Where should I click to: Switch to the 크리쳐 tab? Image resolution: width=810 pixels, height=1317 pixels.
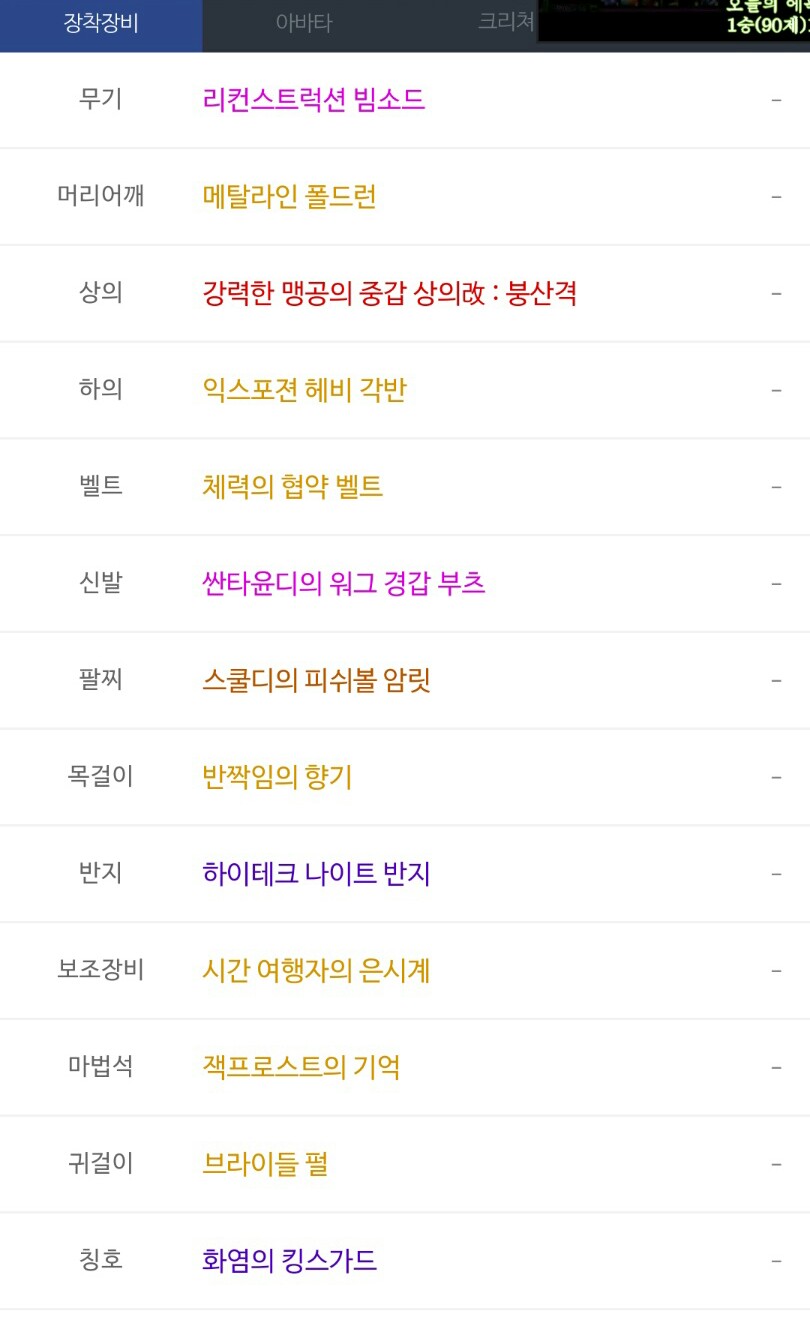(506, 22)
